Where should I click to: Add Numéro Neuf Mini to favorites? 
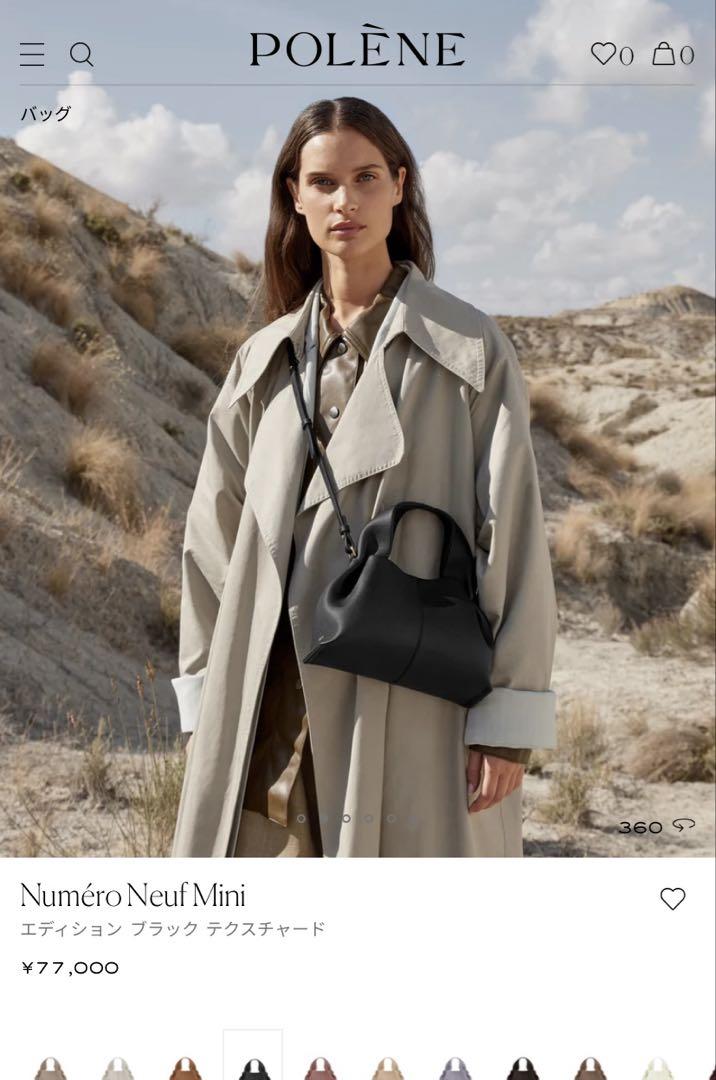point(673,899)
